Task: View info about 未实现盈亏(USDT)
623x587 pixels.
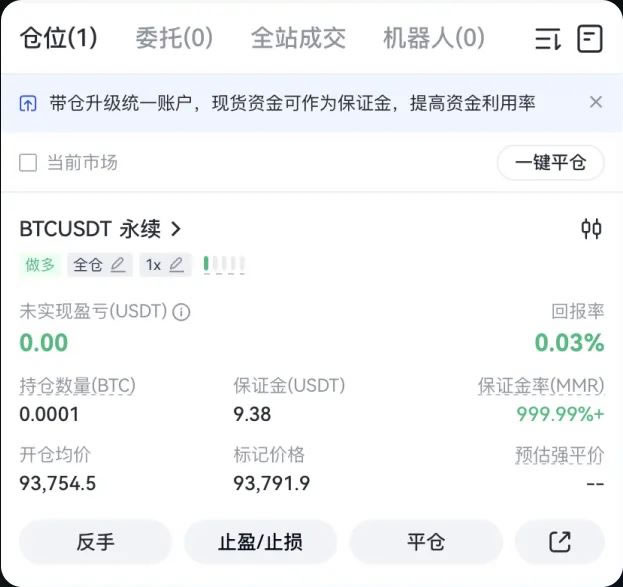Action: coord(181,312)
